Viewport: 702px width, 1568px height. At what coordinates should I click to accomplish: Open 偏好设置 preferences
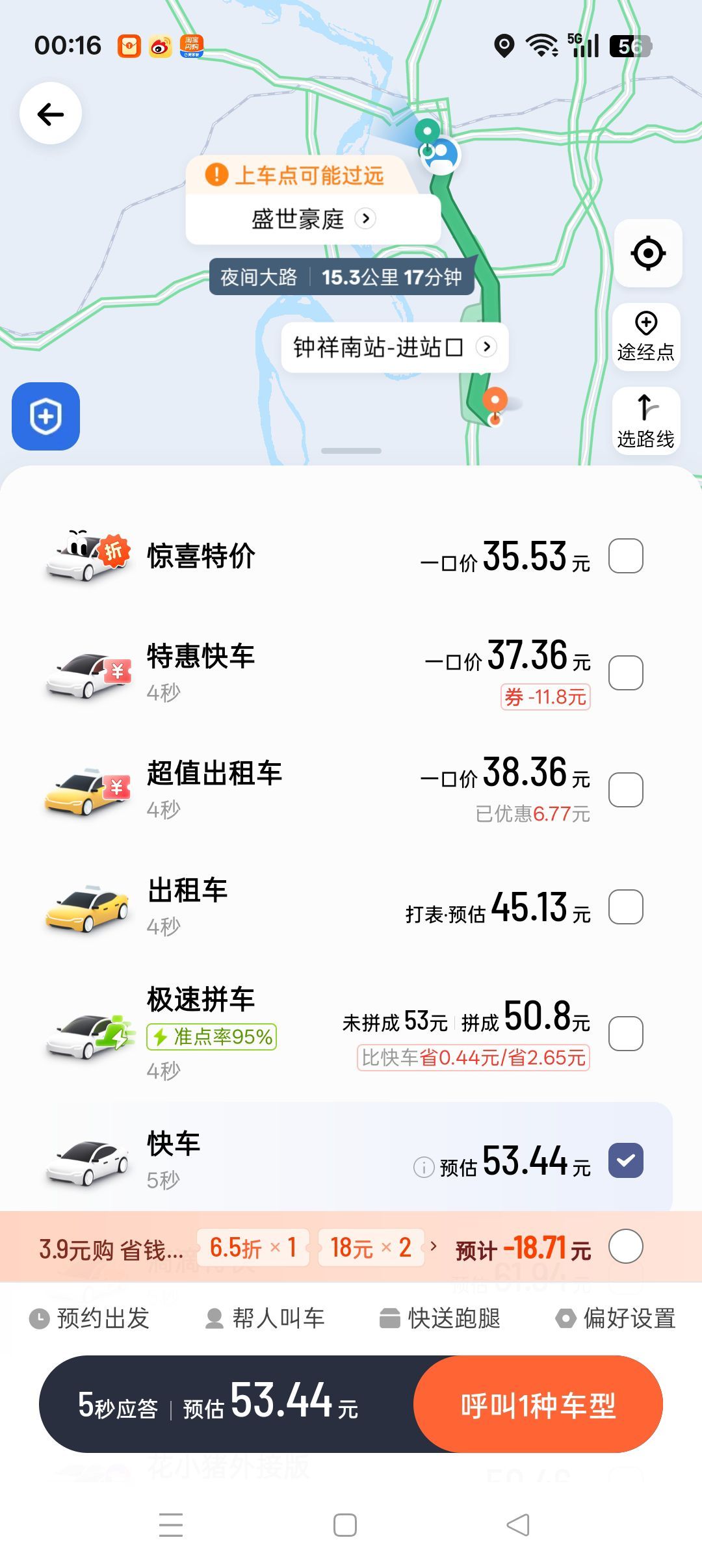(x=616, y=1318)
